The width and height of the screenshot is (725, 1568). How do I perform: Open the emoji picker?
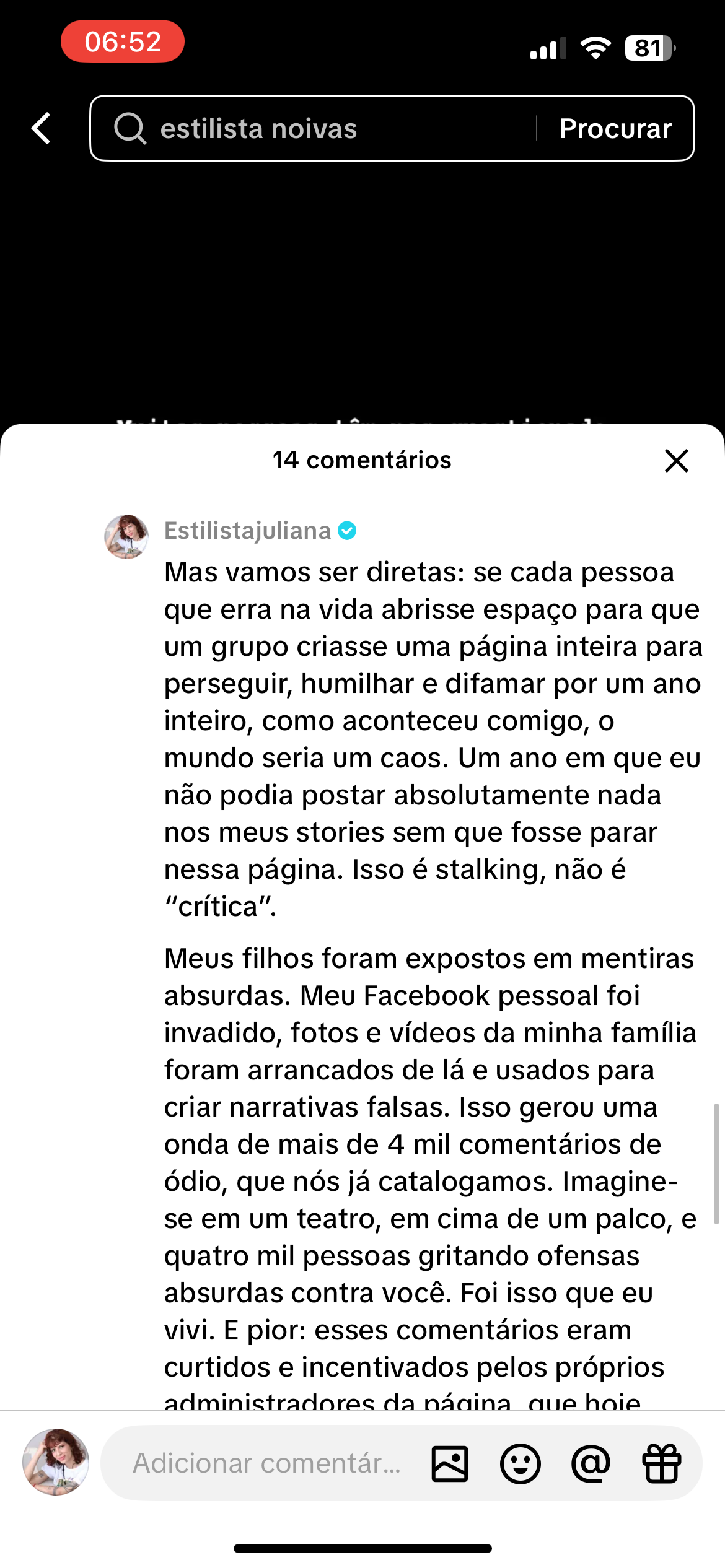pyautogui.click(x=520, y=1464)
